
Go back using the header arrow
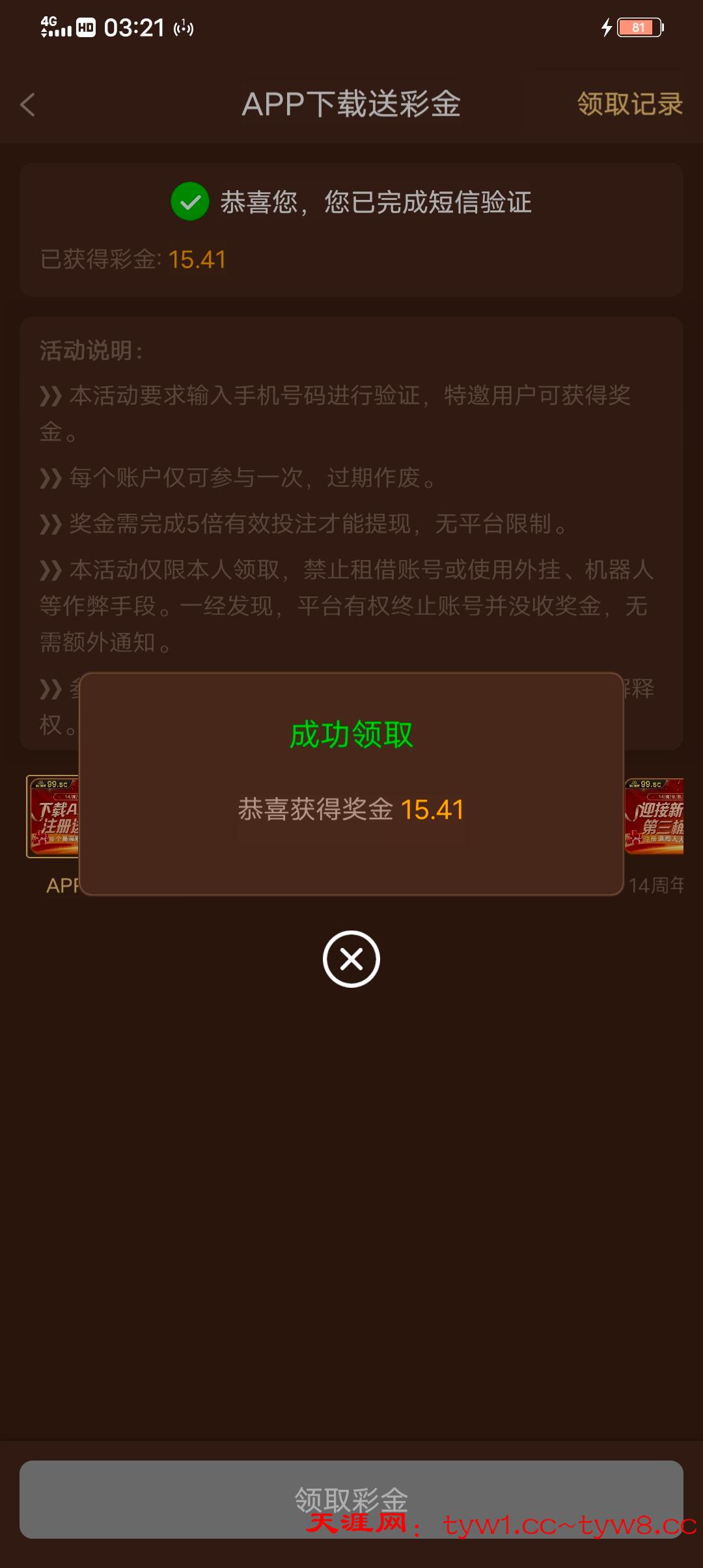coord(28,105)
